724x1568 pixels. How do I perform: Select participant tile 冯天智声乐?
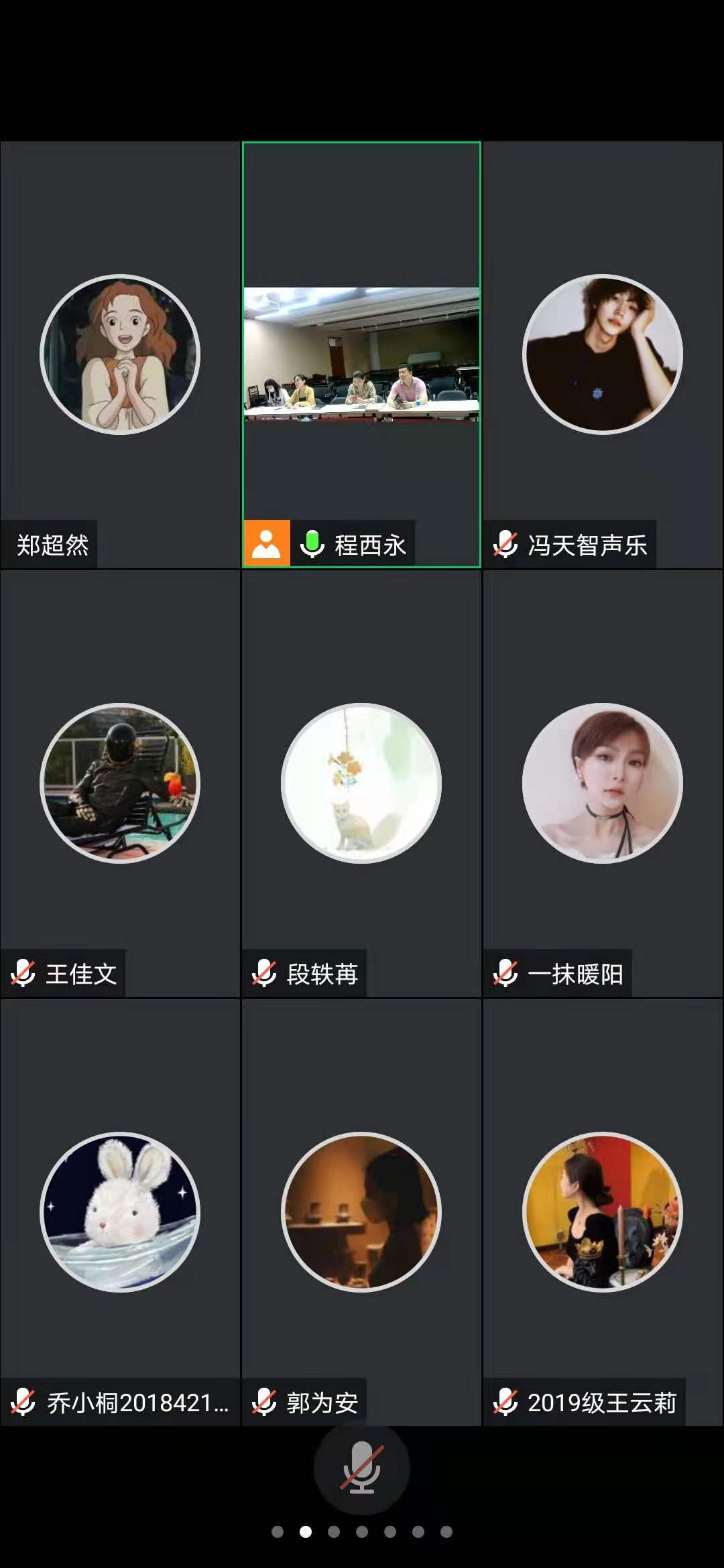(603, 354)
